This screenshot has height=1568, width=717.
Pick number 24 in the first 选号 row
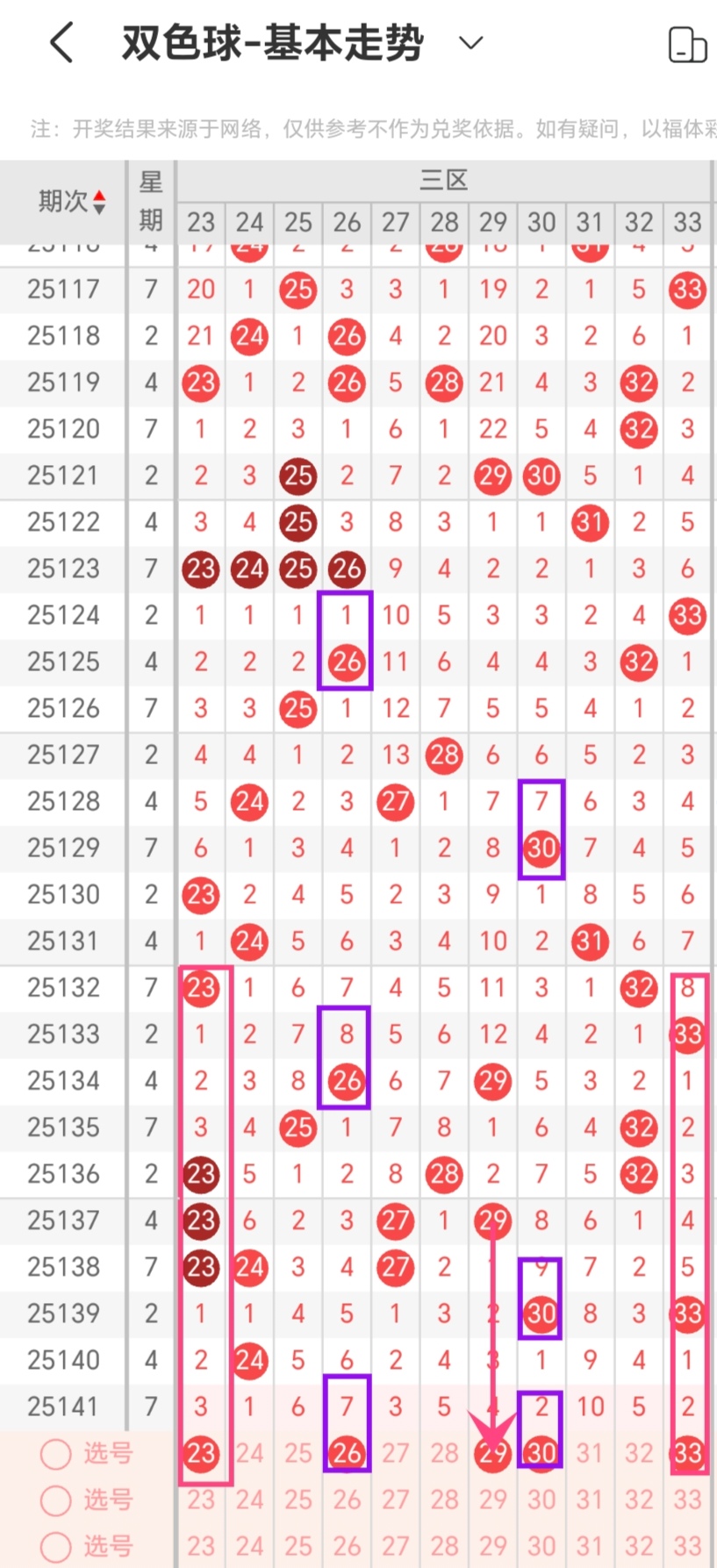click(x=249, y=1454)
